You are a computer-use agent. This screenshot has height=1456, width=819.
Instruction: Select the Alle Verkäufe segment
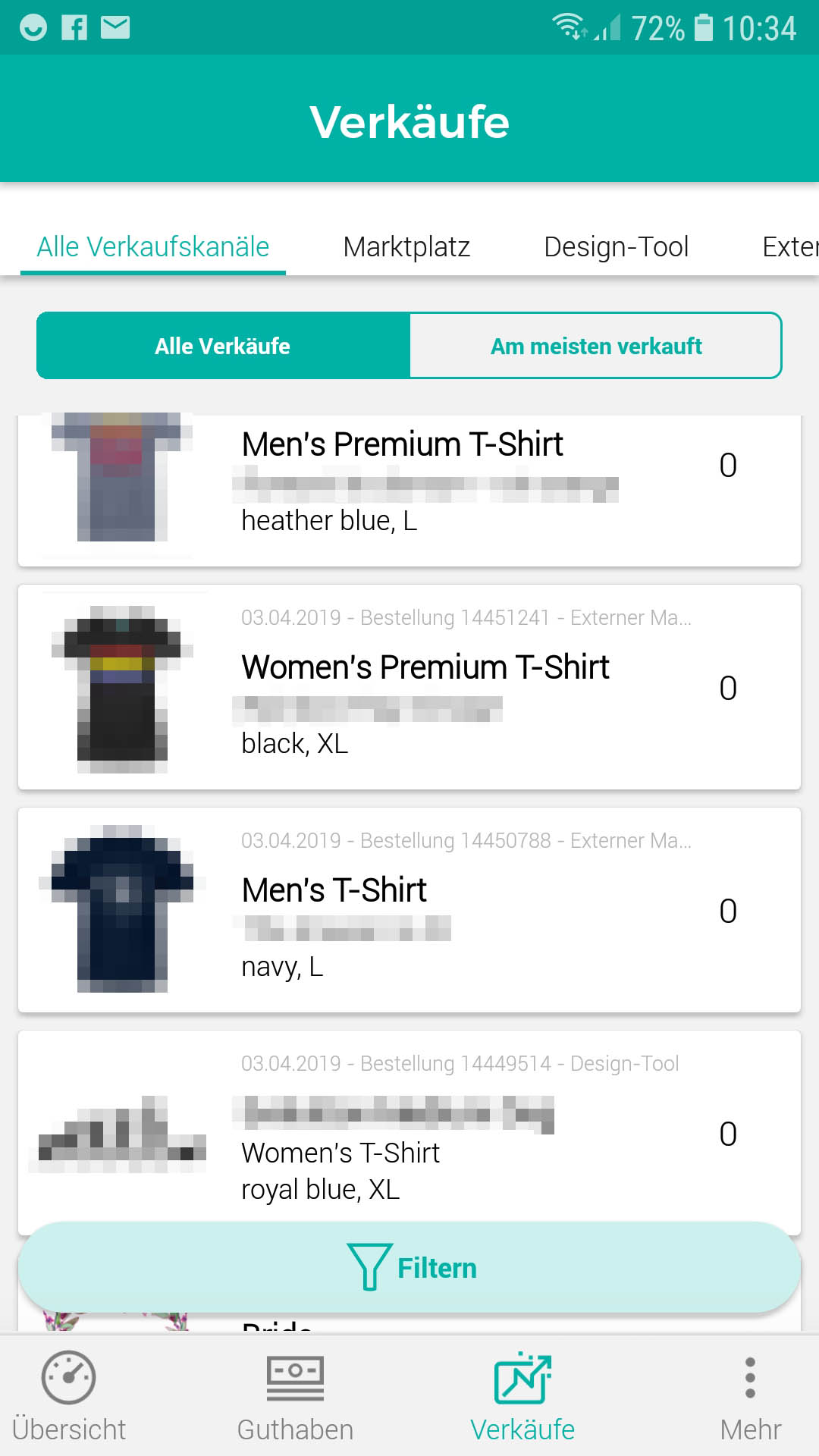tap(223, 346)
